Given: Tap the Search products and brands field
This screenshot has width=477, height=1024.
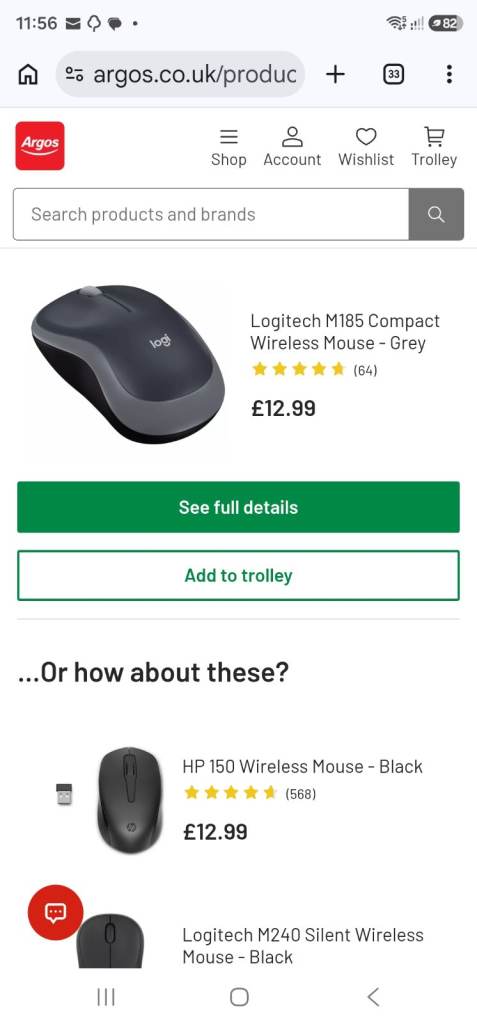Looking at the screenshot, I should coord(211,214).
